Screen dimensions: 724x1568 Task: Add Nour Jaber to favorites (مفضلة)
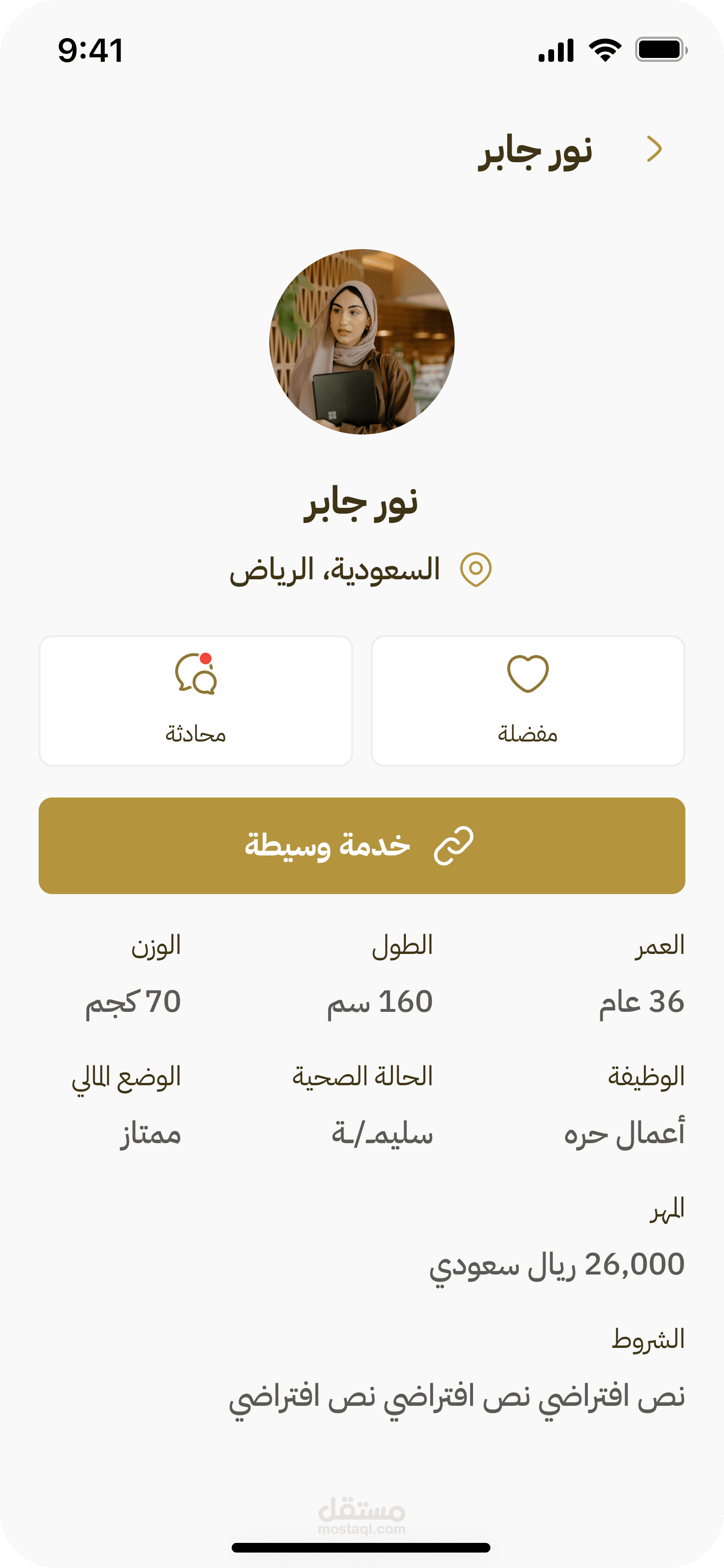(x=528, y=700)
